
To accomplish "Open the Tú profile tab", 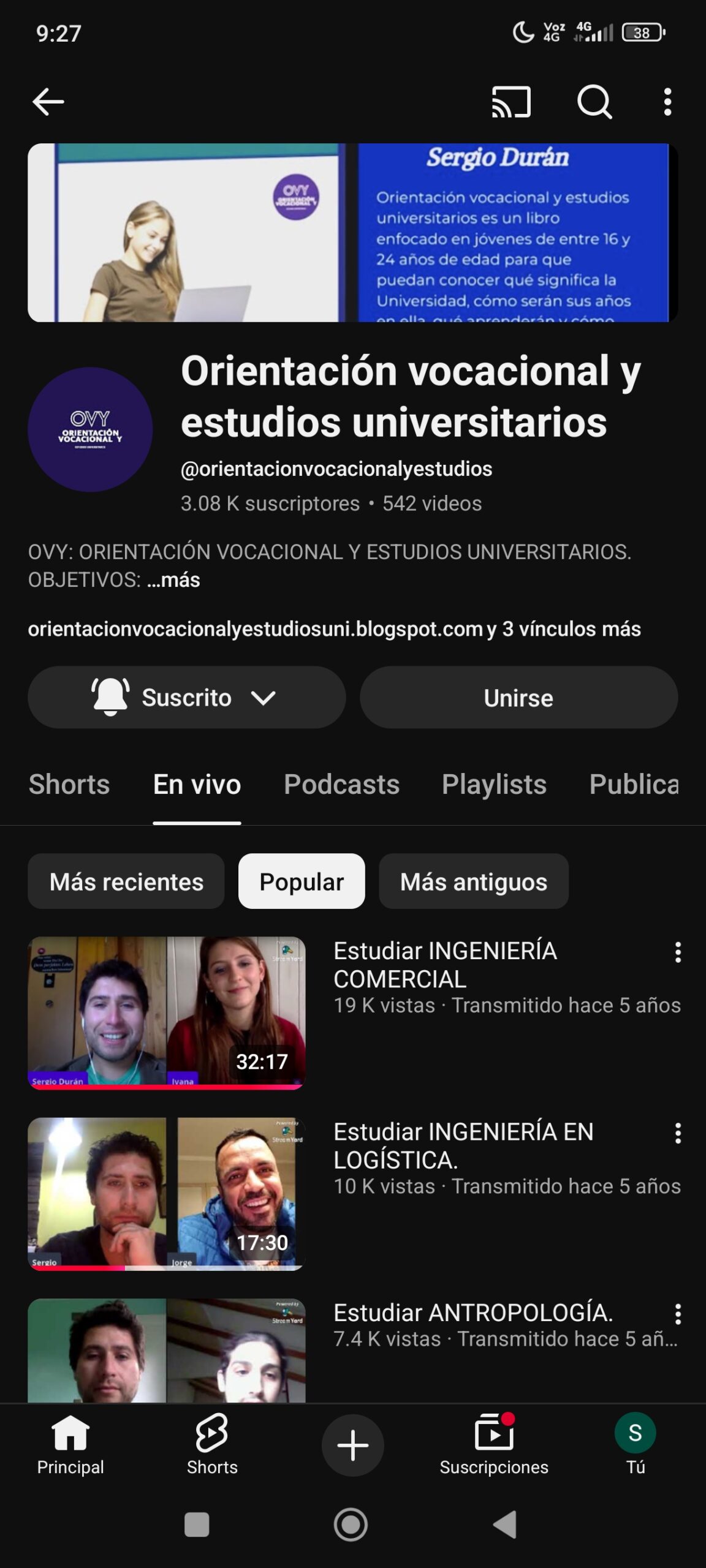I will 636,1445.
